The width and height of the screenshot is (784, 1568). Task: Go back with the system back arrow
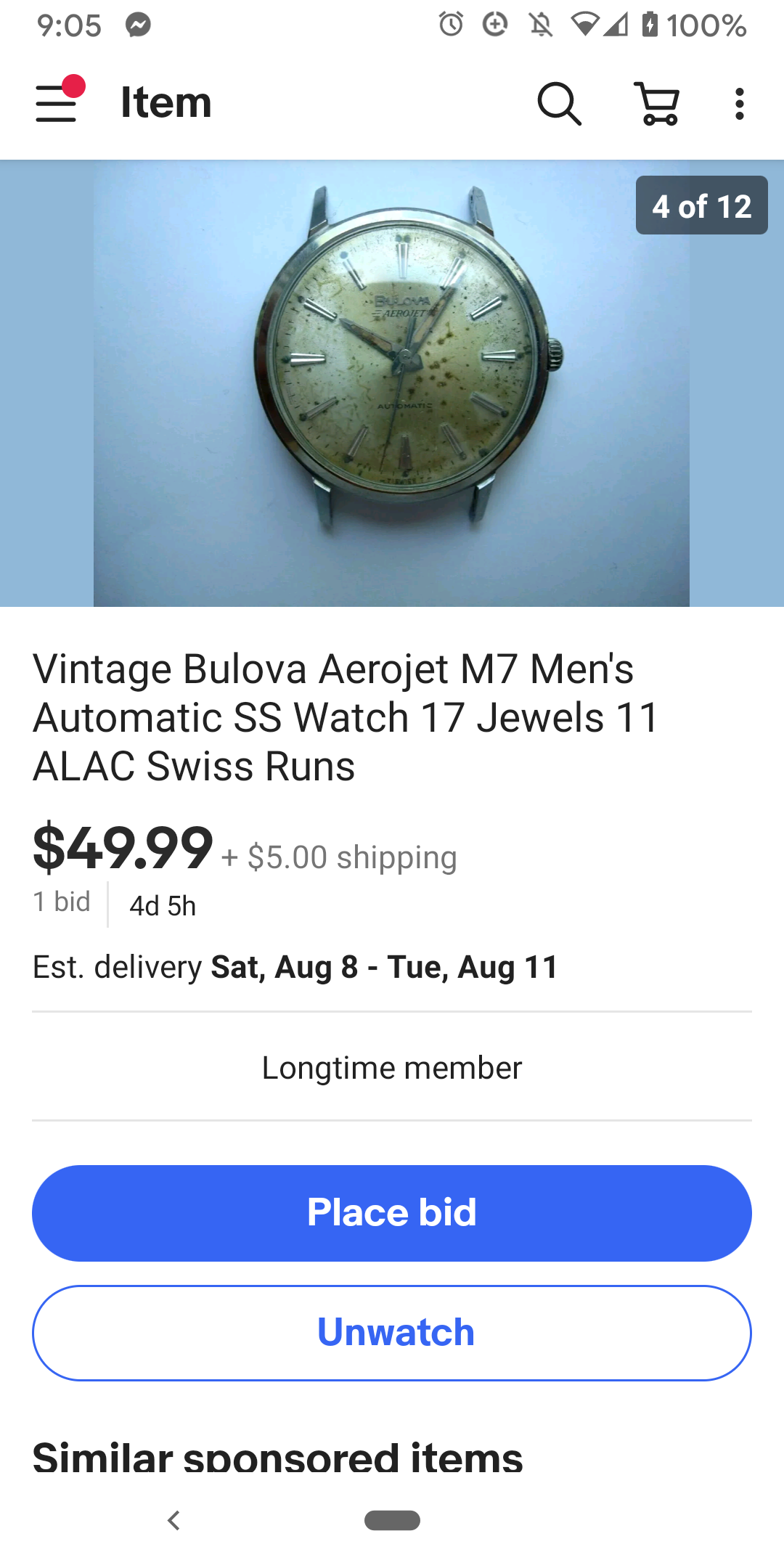point(173,1520)
